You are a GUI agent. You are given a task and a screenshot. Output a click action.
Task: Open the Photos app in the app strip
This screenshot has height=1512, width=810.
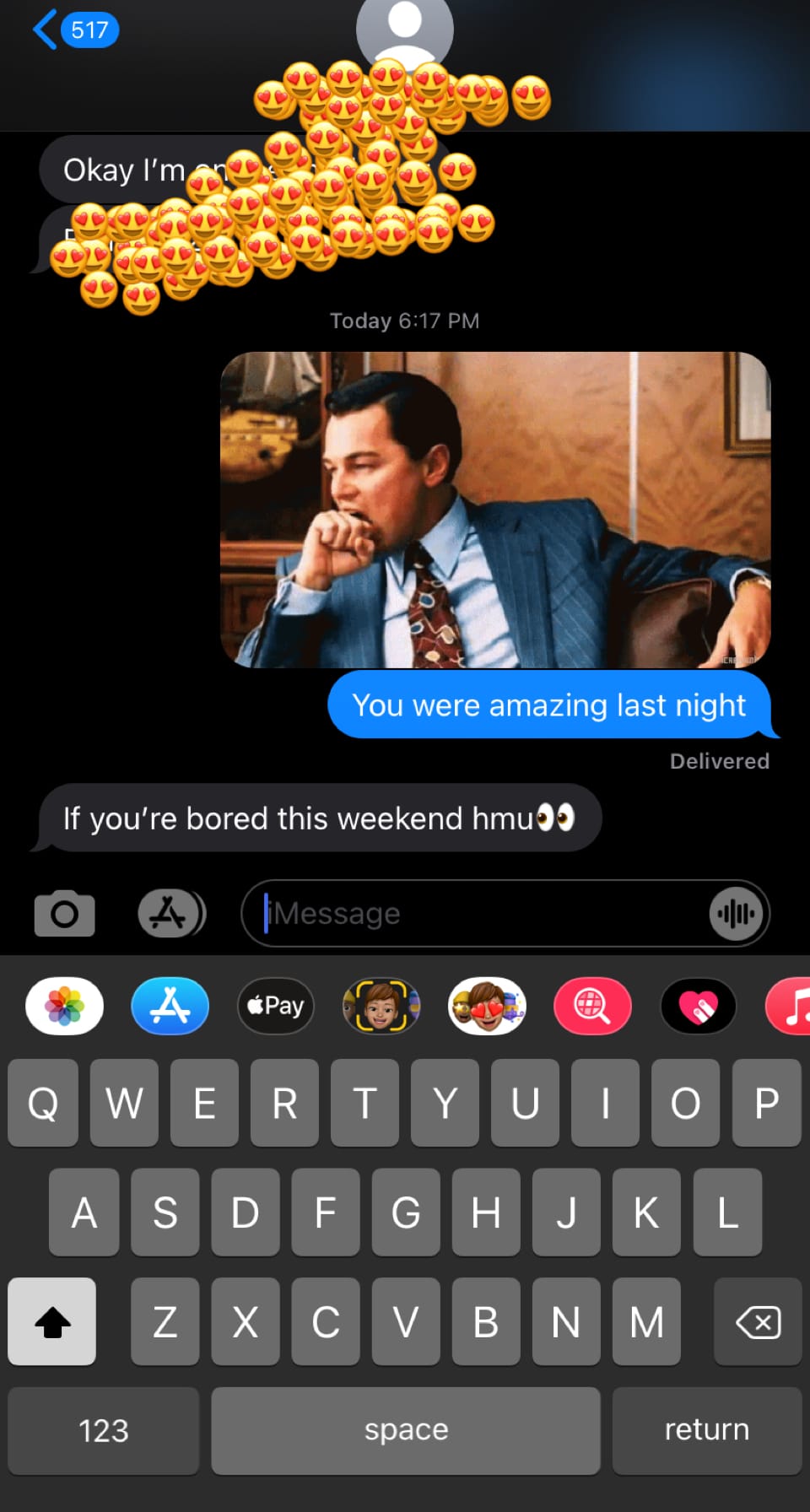pyautogui.click(x=65, y=1006)
